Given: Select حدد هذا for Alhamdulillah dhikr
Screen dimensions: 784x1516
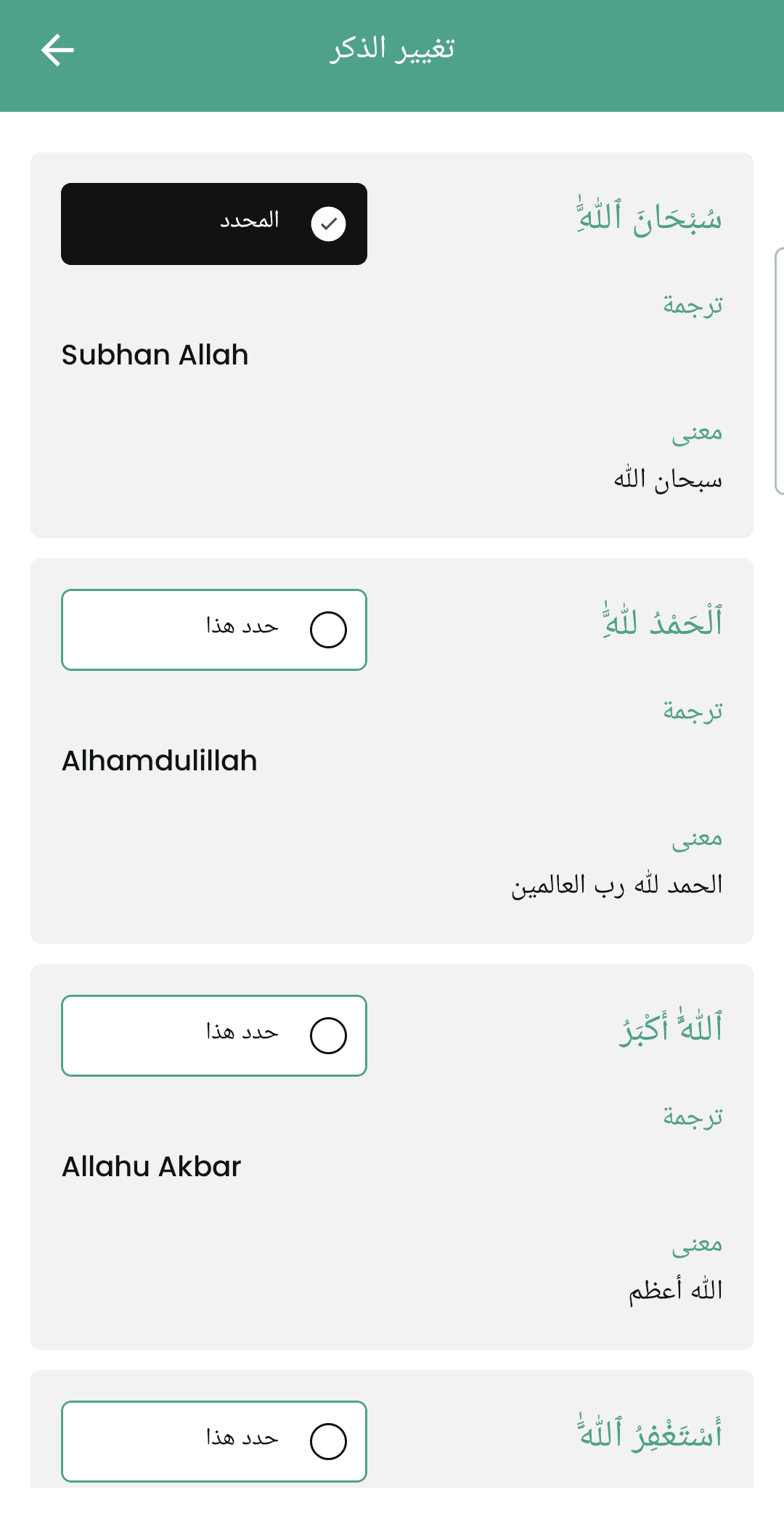Looking at the screenshot, I should tap(213, 629).
